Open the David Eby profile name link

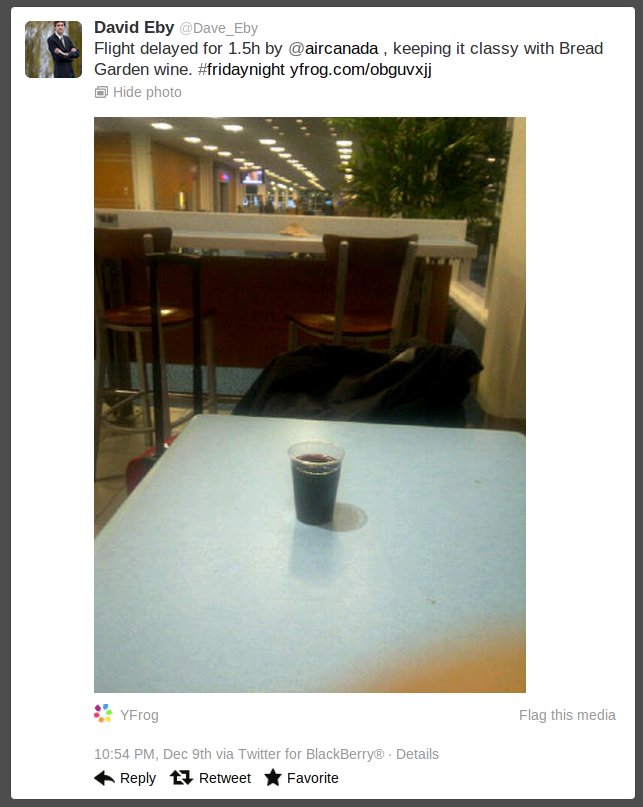coord(134,27)
